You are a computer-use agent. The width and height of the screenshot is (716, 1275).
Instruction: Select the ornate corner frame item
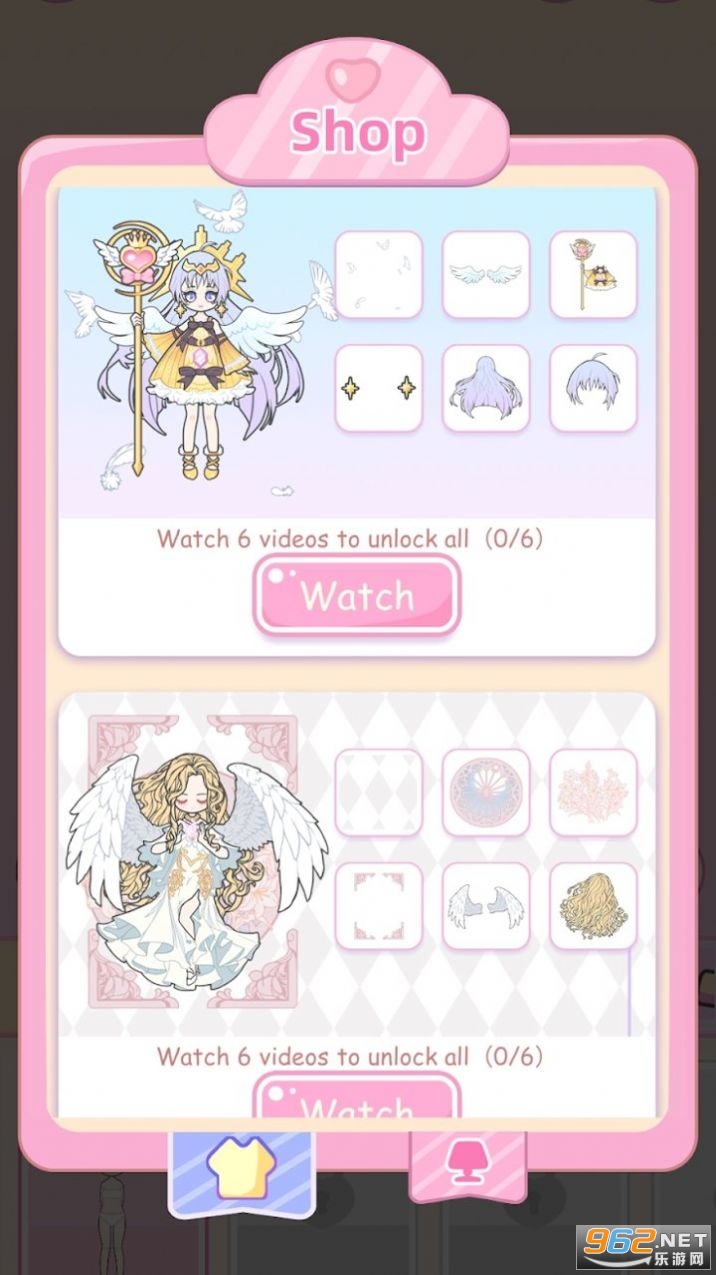click(378, 907)
